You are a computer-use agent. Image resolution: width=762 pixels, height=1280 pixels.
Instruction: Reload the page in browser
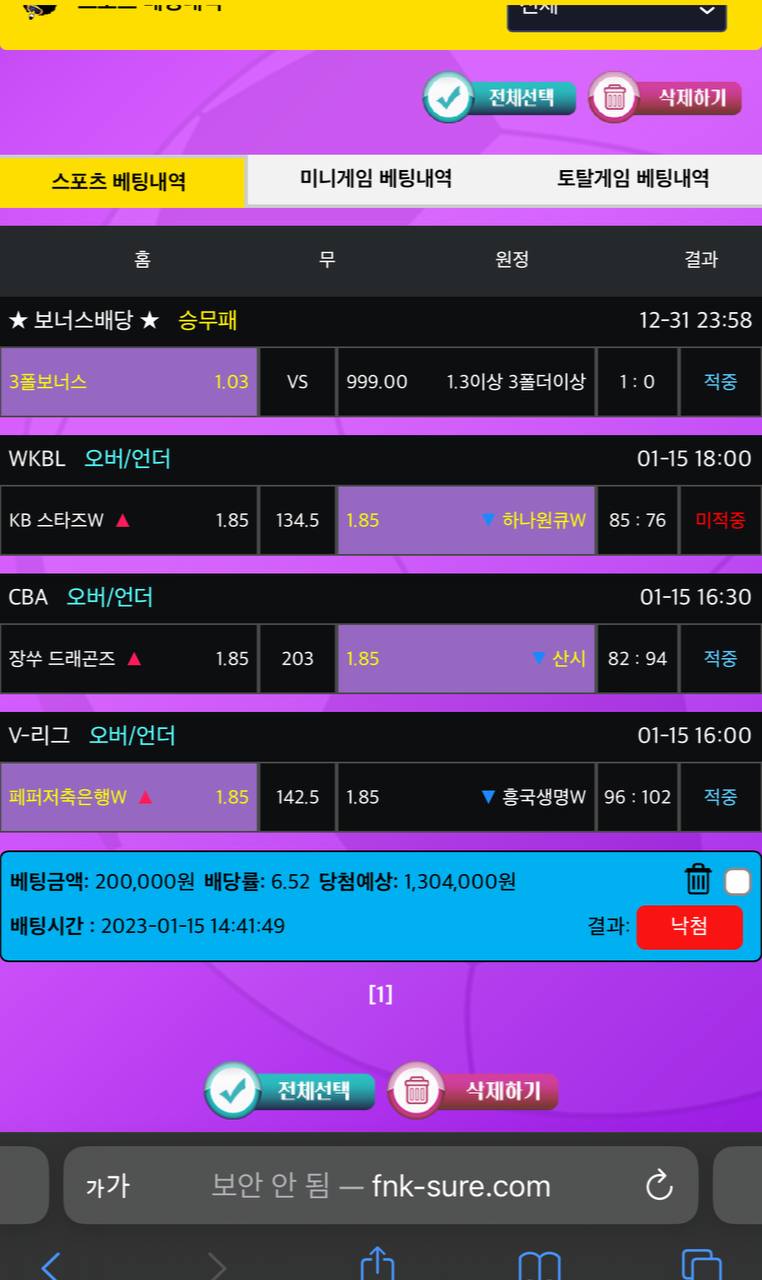click(659, 1186)
